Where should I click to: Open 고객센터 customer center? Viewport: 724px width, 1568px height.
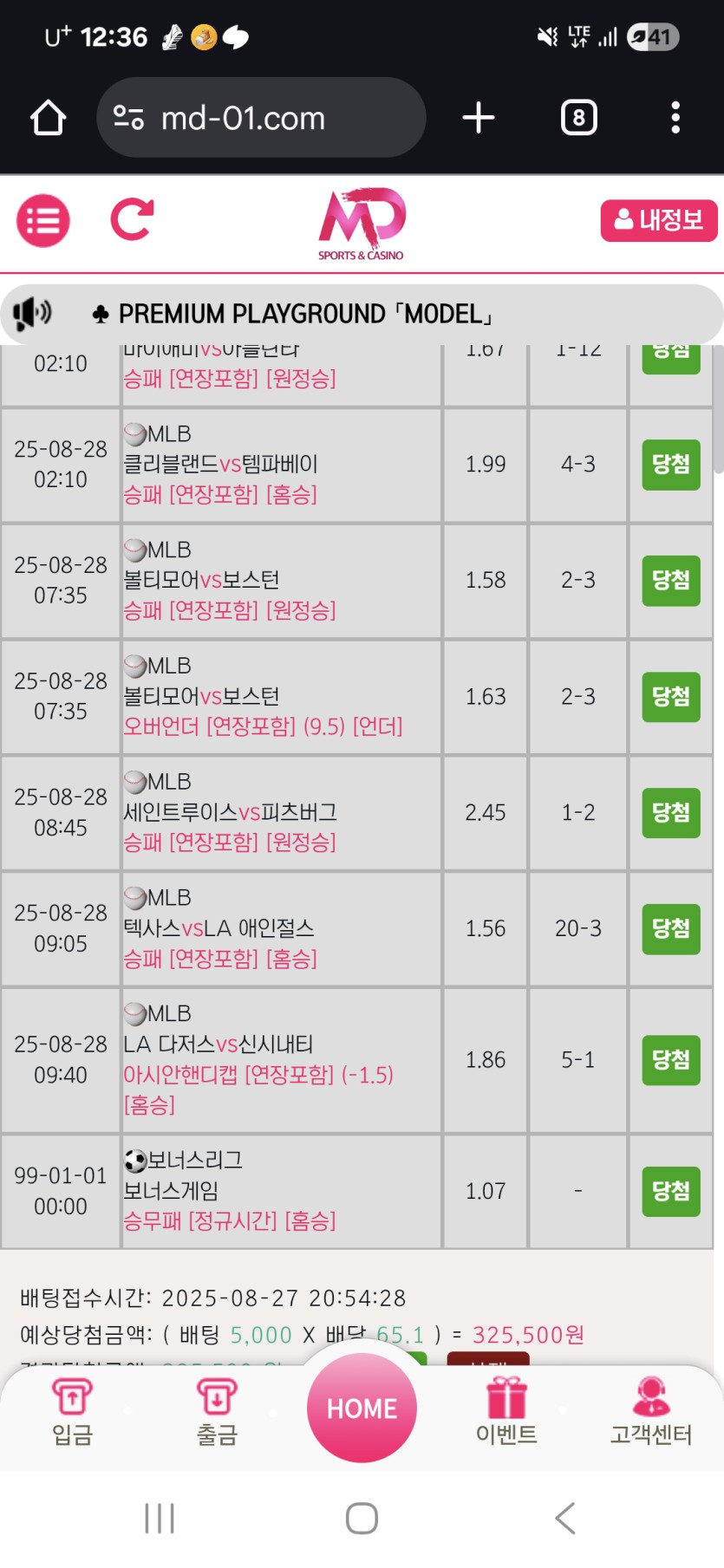650,1410
